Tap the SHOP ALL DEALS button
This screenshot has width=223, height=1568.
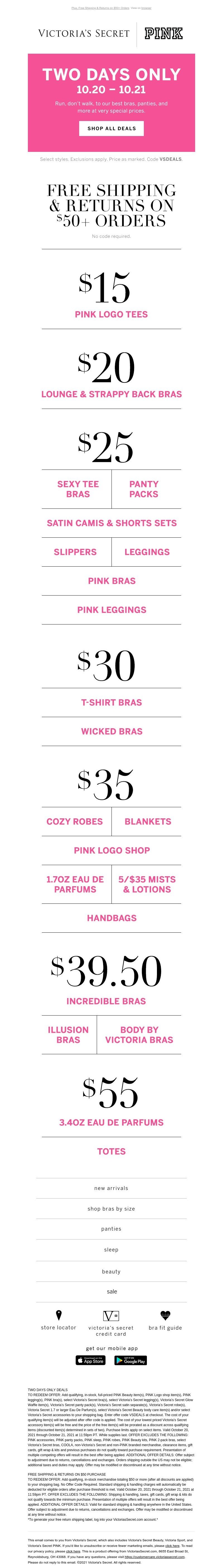(111, 129)
